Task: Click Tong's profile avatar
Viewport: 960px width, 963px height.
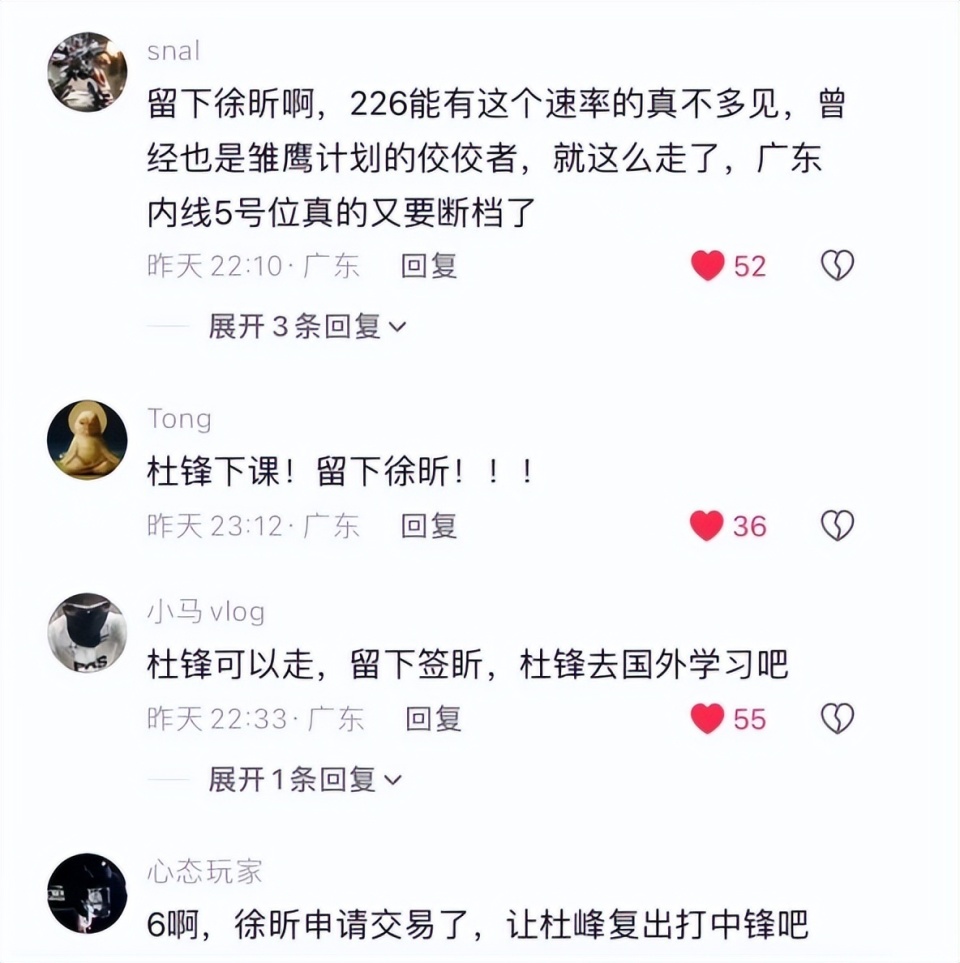Action: click(x=88, y=434)
